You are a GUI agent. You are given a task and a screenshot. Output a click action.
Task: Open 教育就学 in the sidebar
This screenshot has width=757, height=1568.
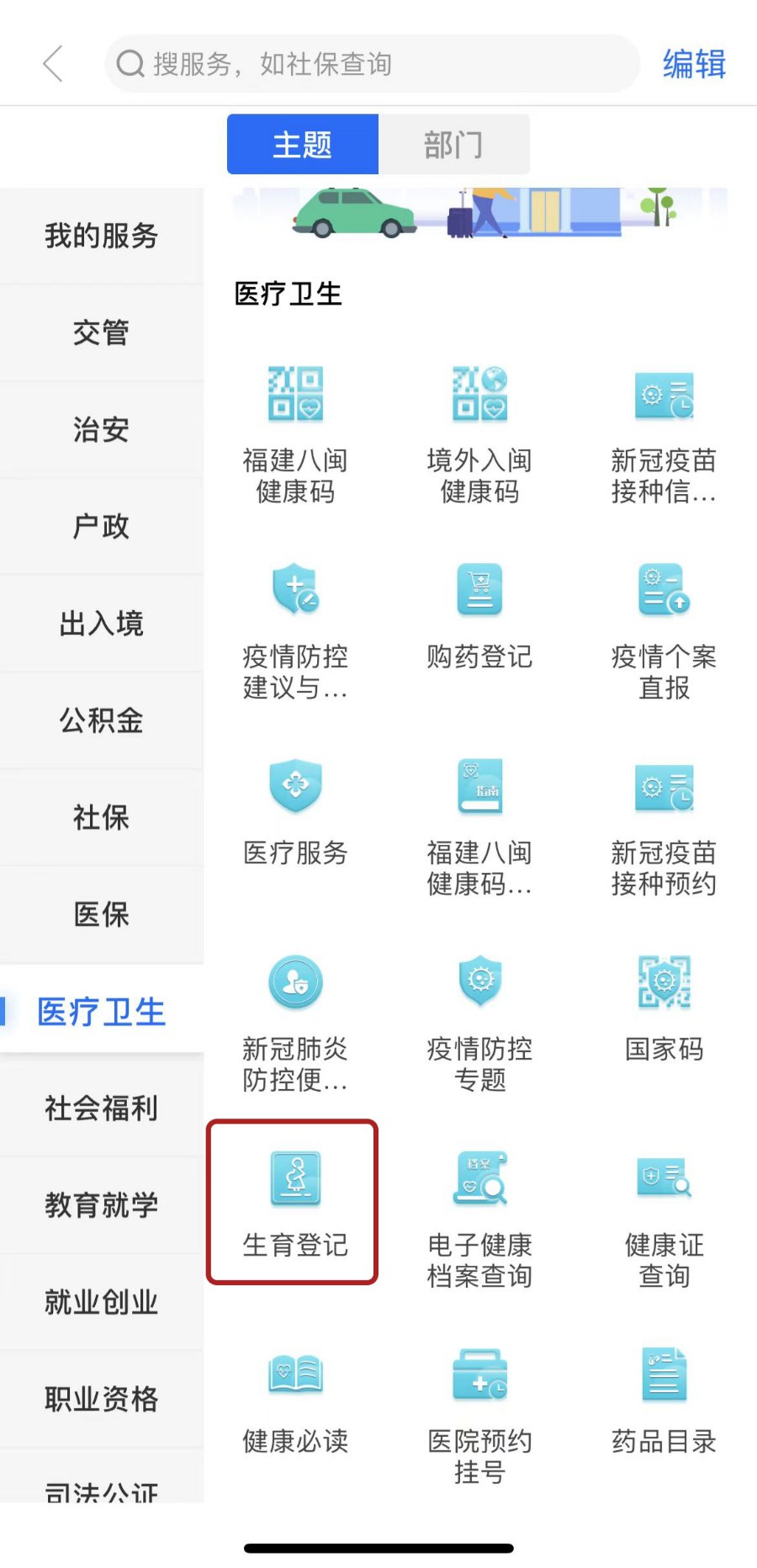pos(101,1205)
